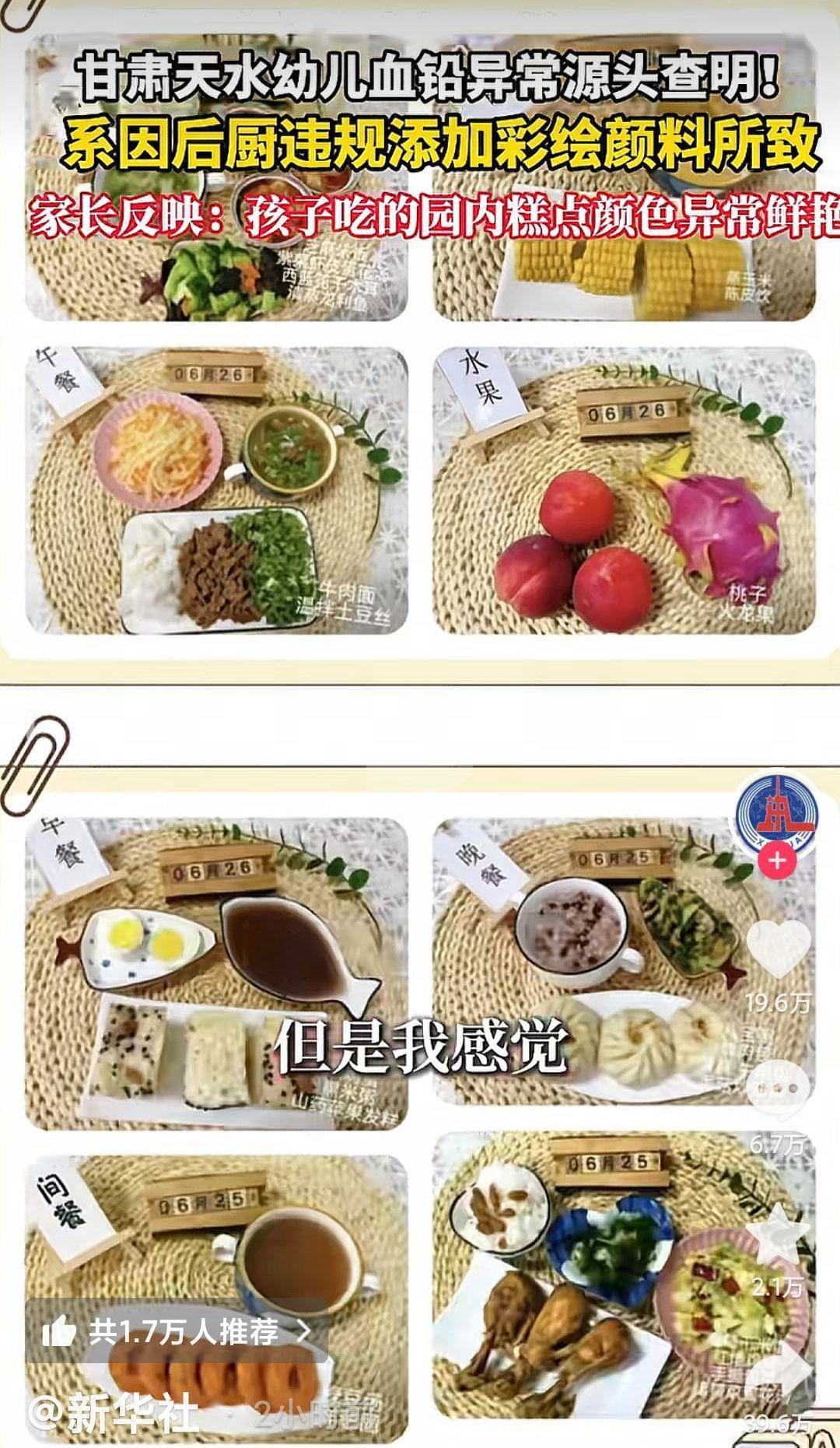Add this video to favorites with the star

pos(778,1234)
